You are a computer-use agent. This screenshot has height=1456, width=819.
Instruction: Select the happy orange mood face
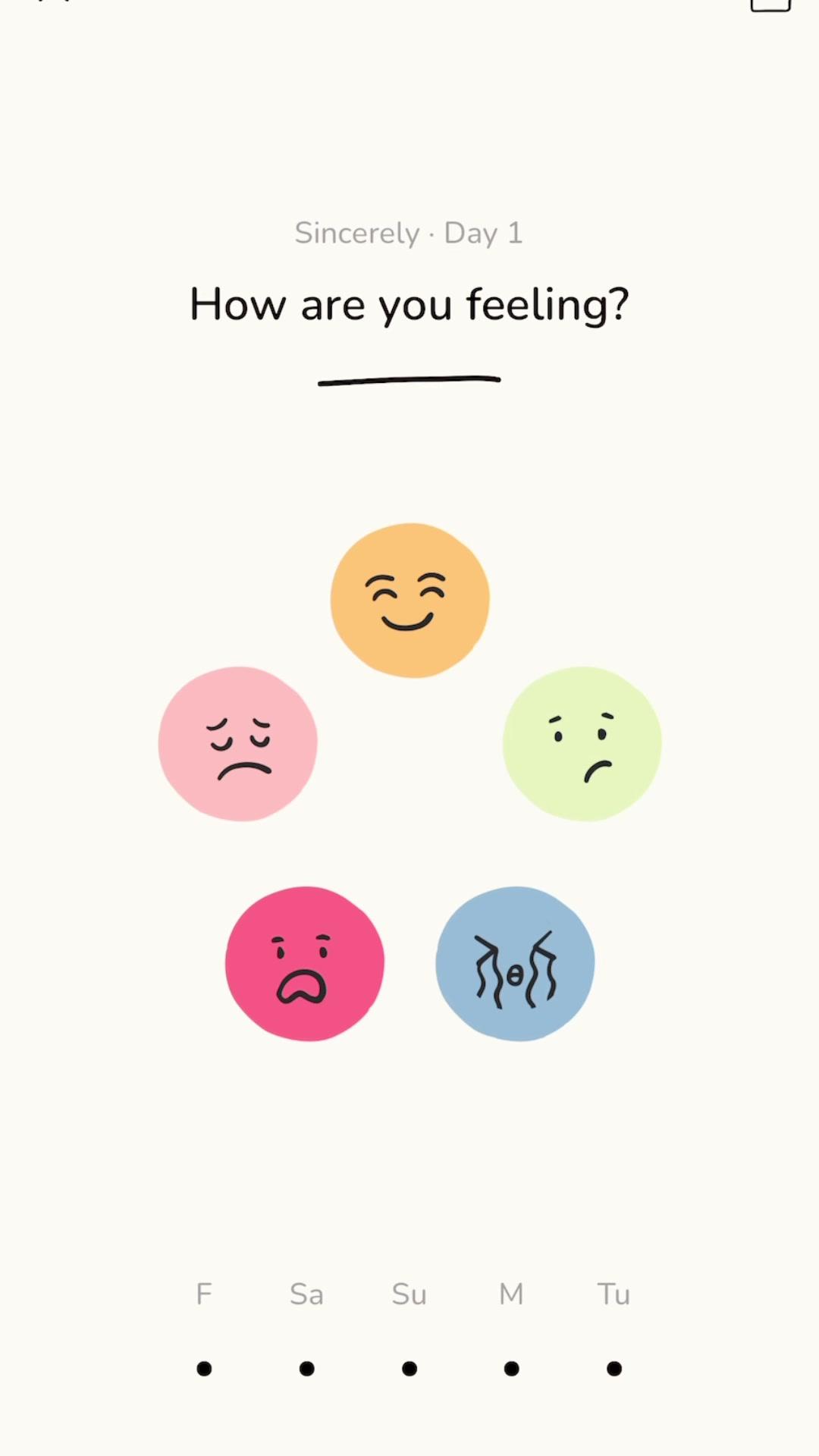pos(409,599)
